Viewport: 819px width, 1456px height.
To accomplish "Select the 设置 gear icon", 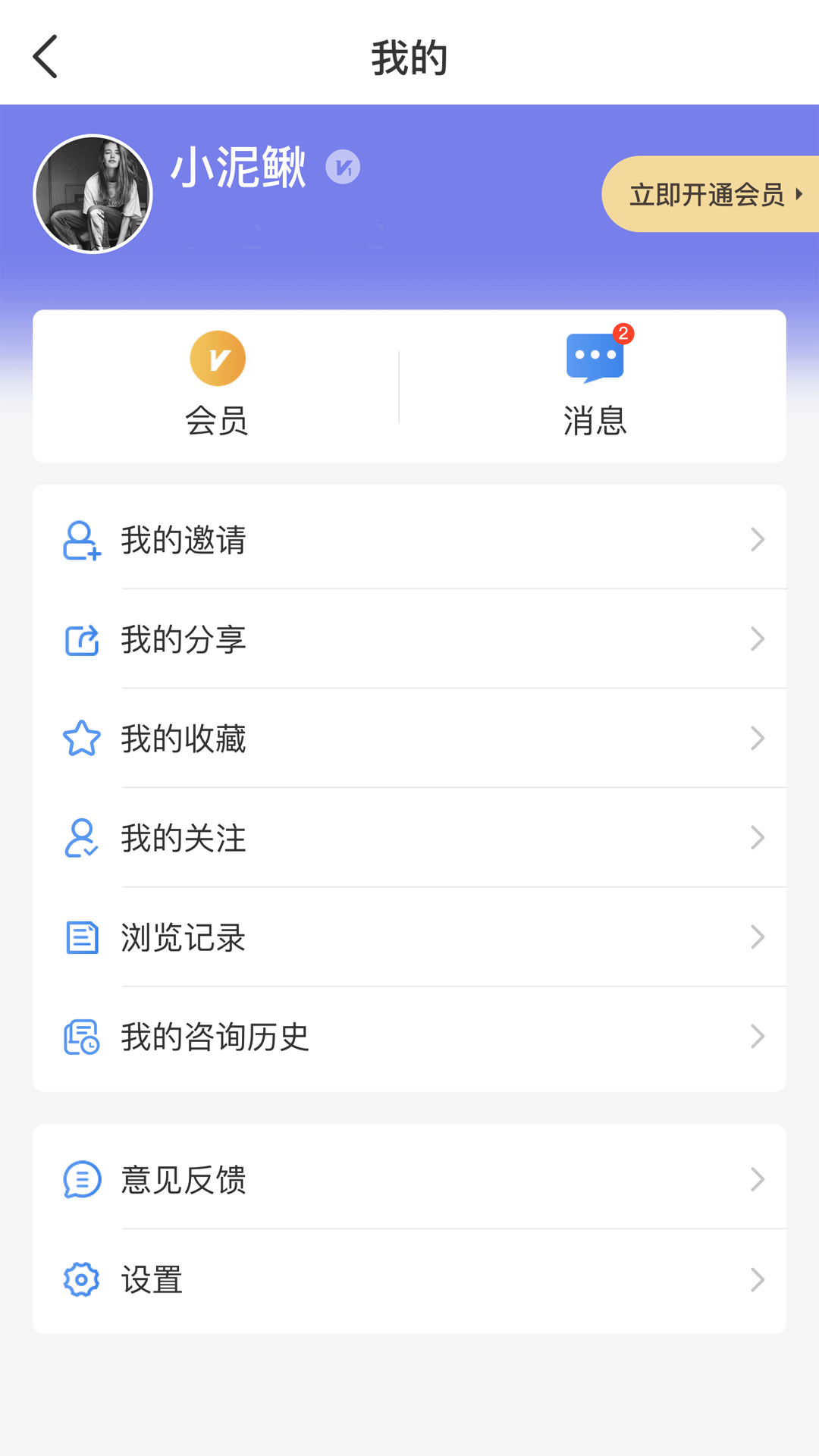I will [81, 1280].
